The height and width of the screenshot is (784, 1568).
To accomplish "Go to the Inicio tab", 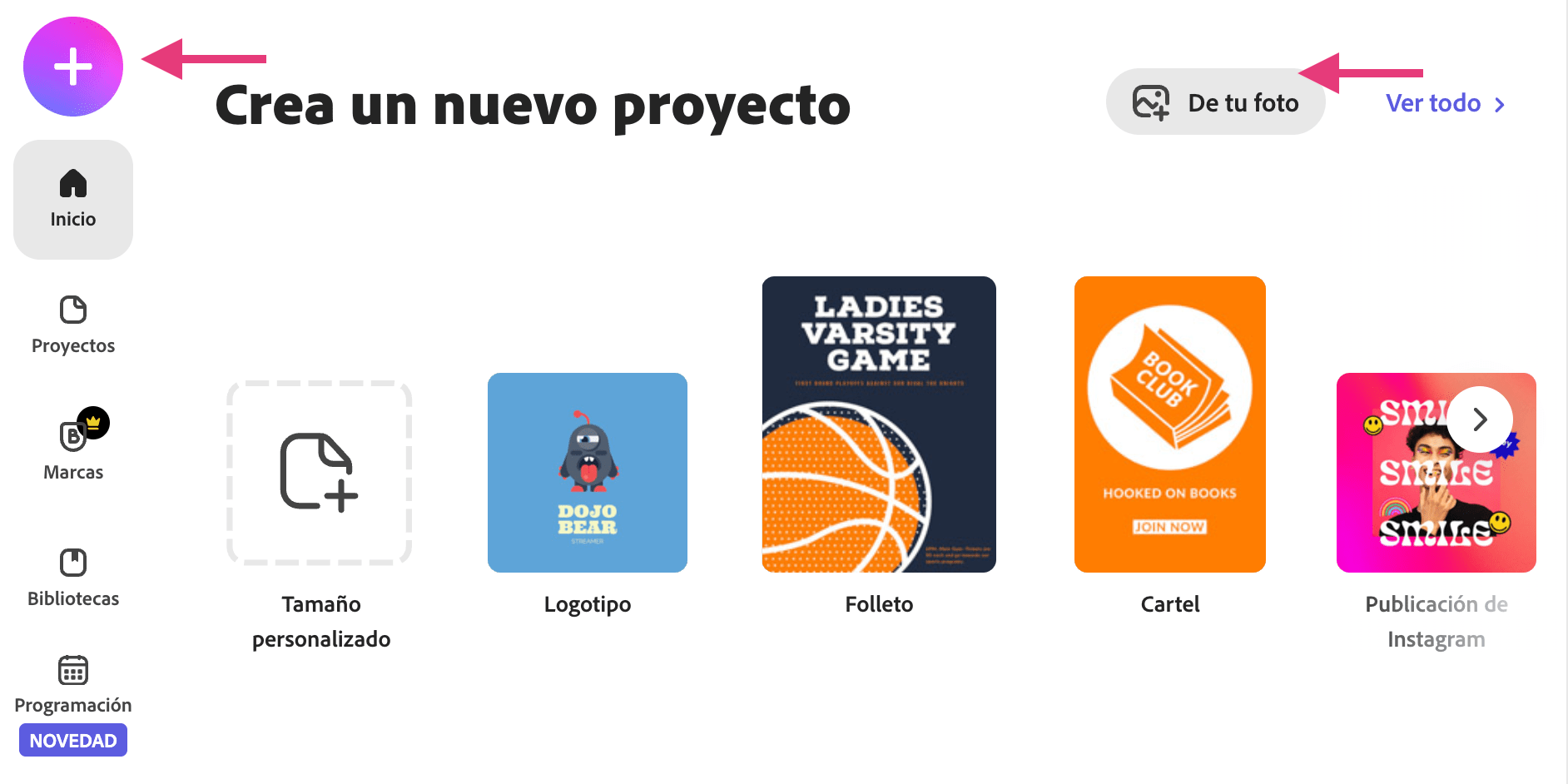I will [x=73, y=200].
